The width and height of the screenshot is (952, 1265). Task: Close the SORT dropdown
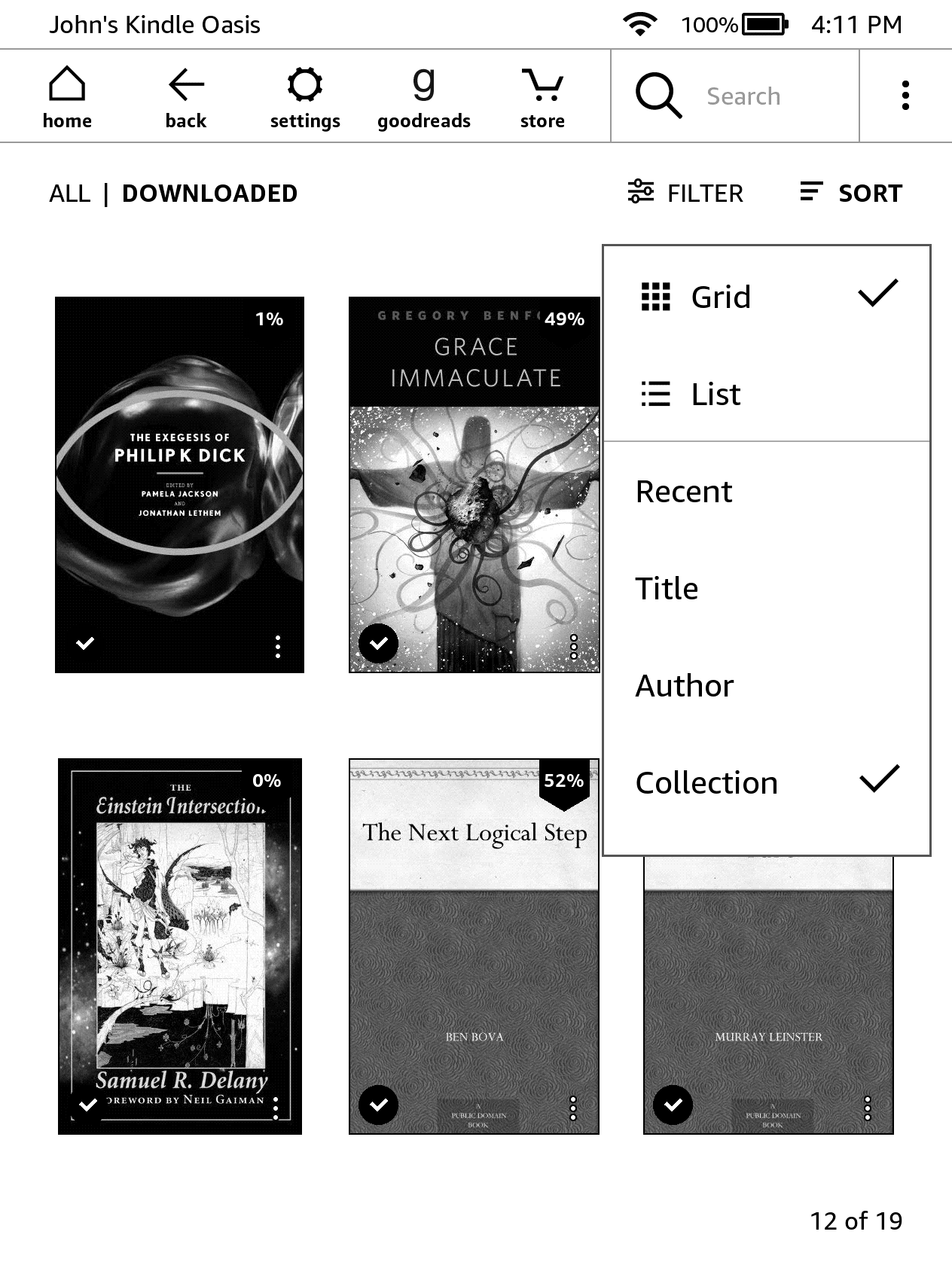[851, 194]
